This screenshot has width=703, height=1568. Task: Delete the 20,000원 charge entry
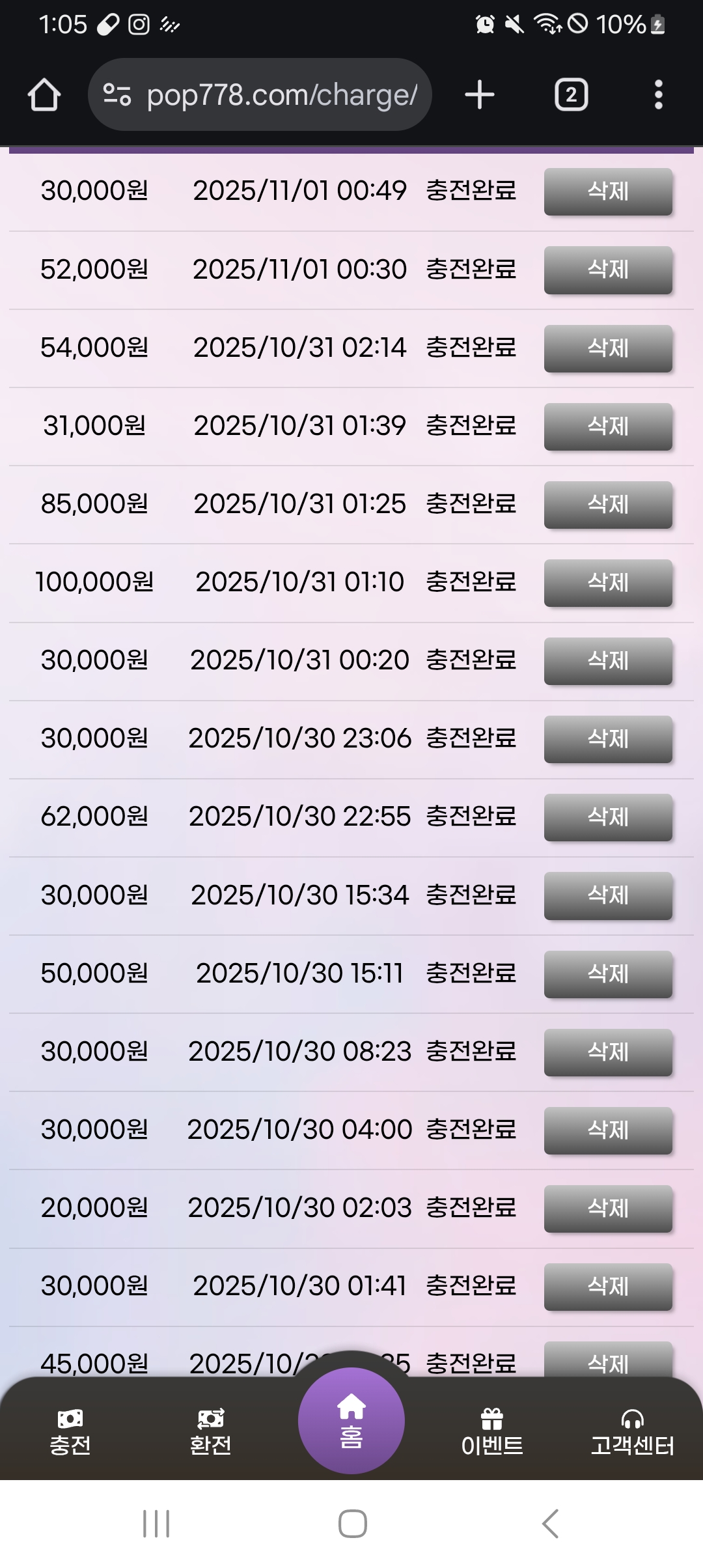pos(607,1209)
